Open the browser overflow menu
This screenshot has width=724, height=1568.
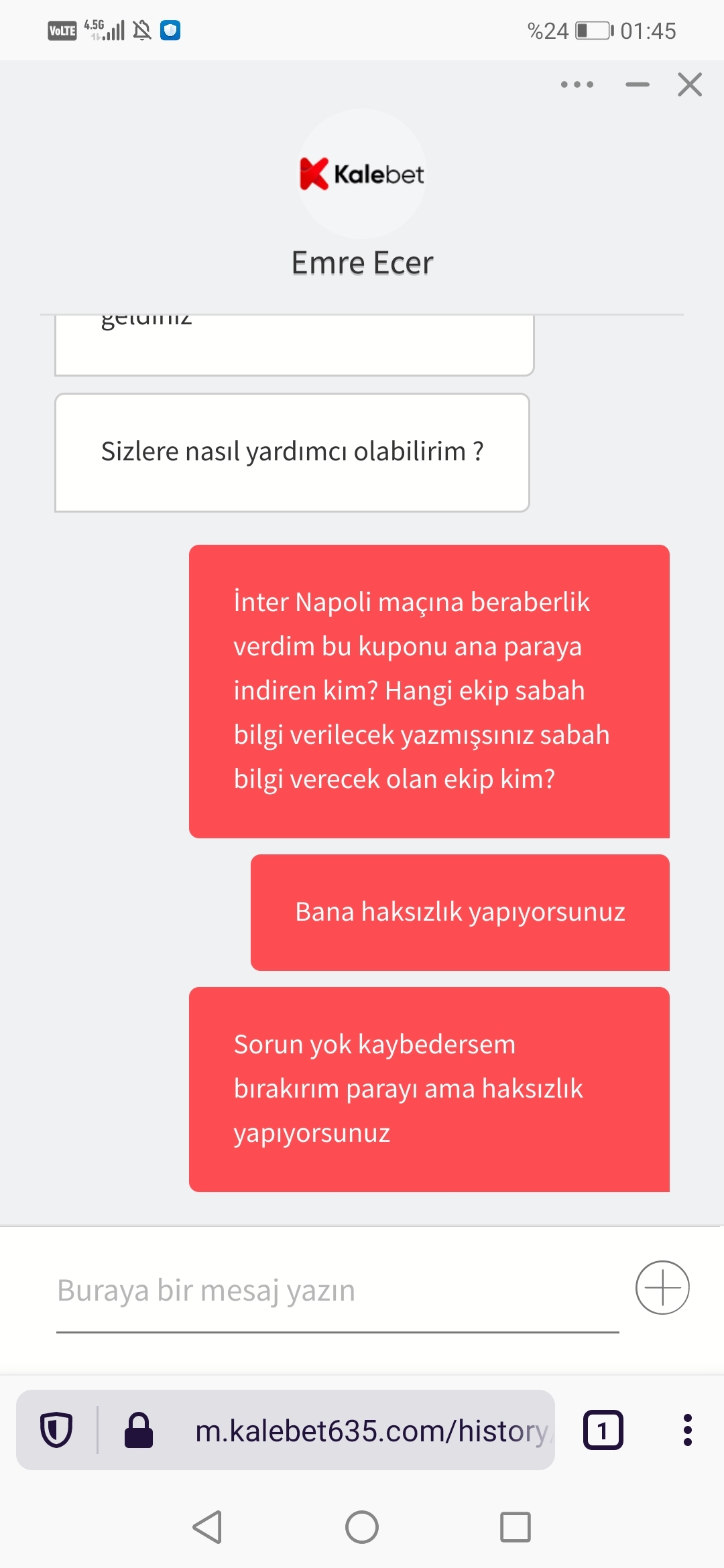coord(687,1430)
